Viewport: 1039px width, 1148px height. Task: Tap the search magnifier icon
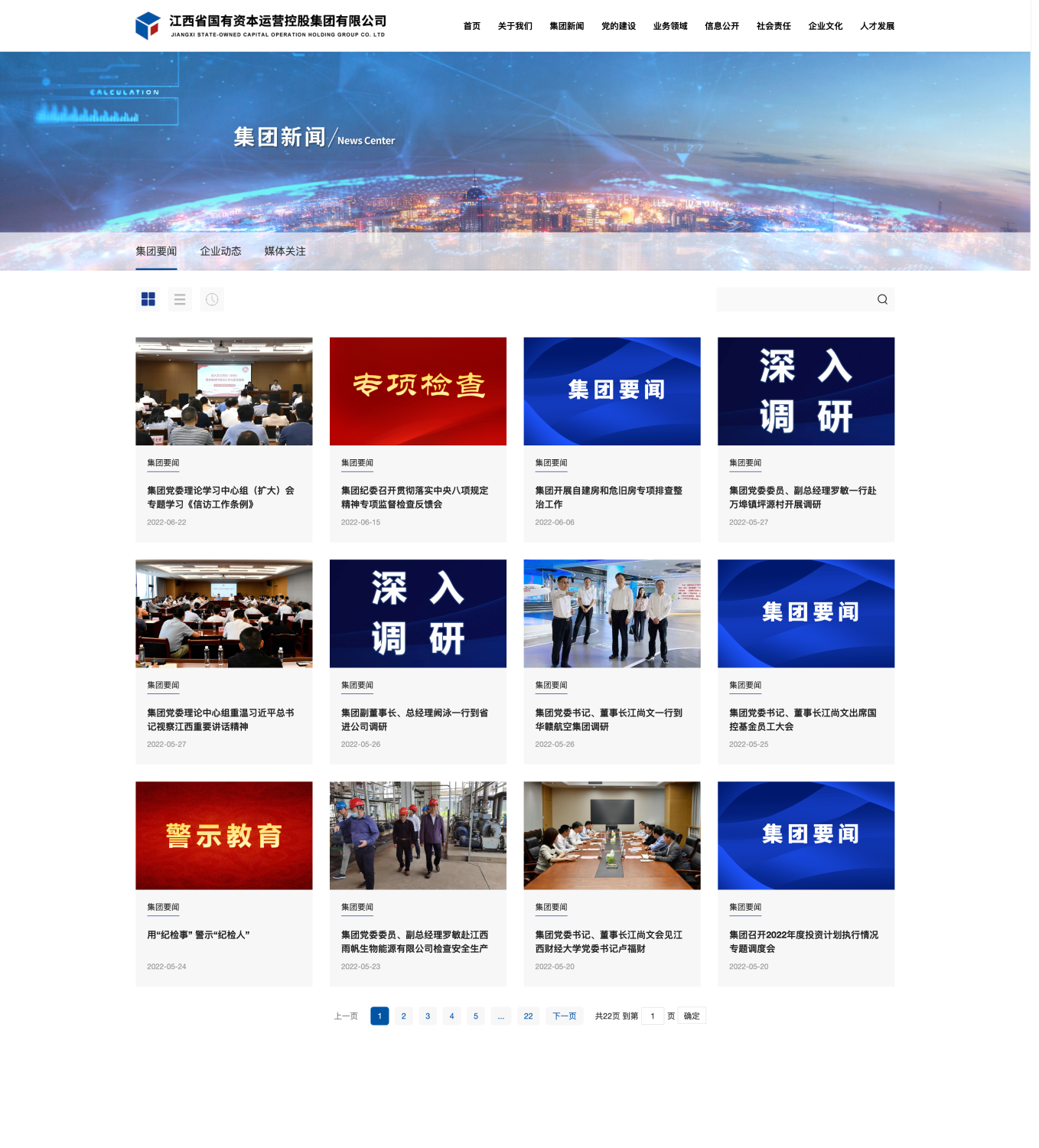882,299
